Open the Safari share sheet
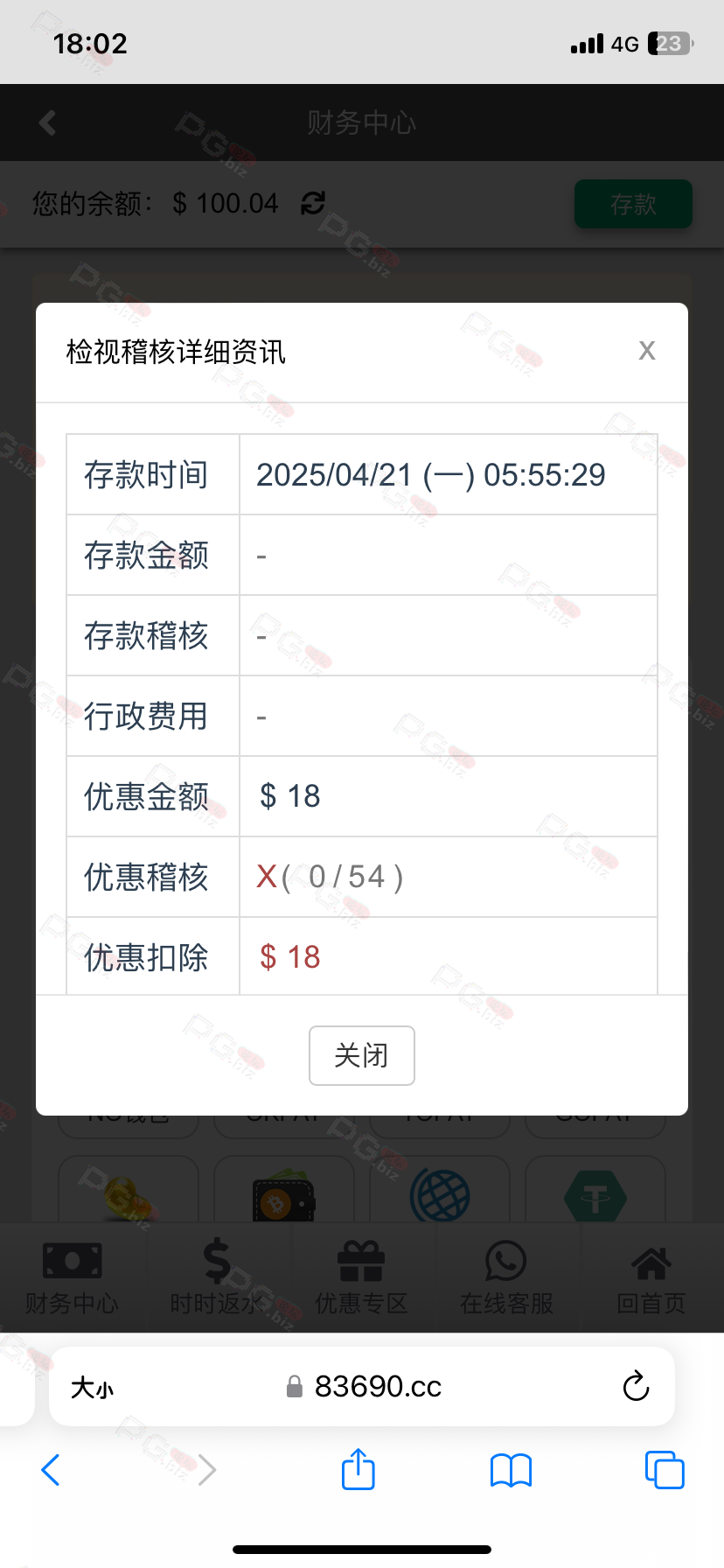Viewport: 724px width, 1568px height. pyautogui.click(x=359, y=1469)
